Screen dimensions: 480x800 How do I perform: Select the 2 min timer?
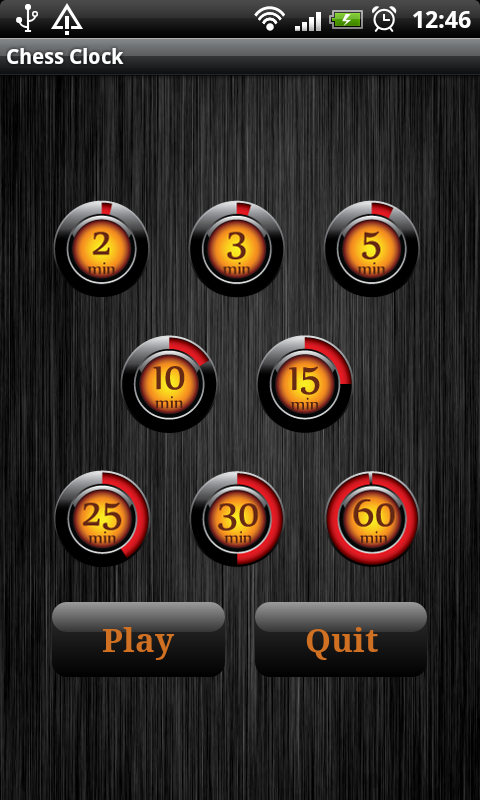[x=102, y=248]
